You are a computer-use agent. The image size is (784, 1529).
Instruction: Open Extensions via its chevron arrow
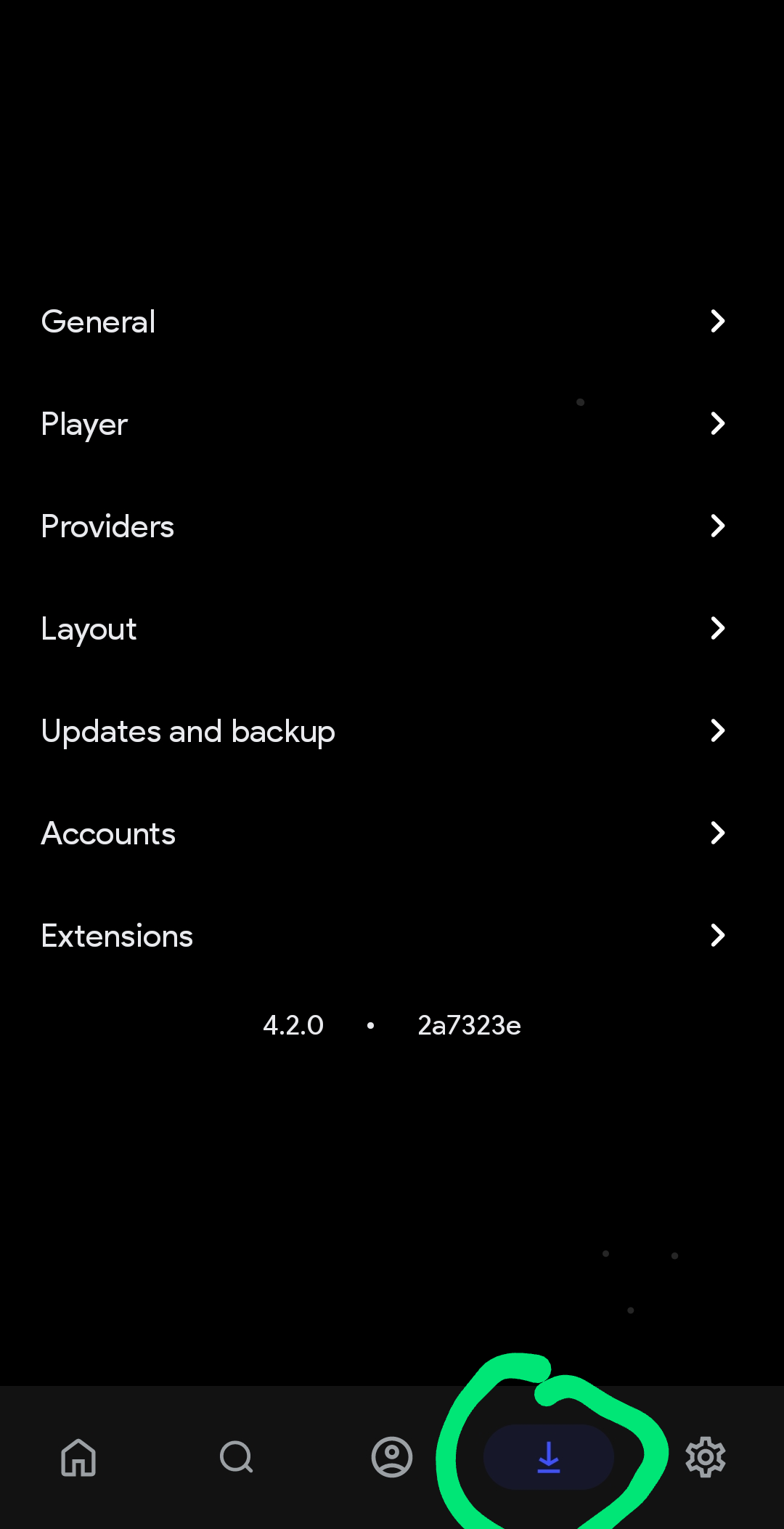coord(717,935)
